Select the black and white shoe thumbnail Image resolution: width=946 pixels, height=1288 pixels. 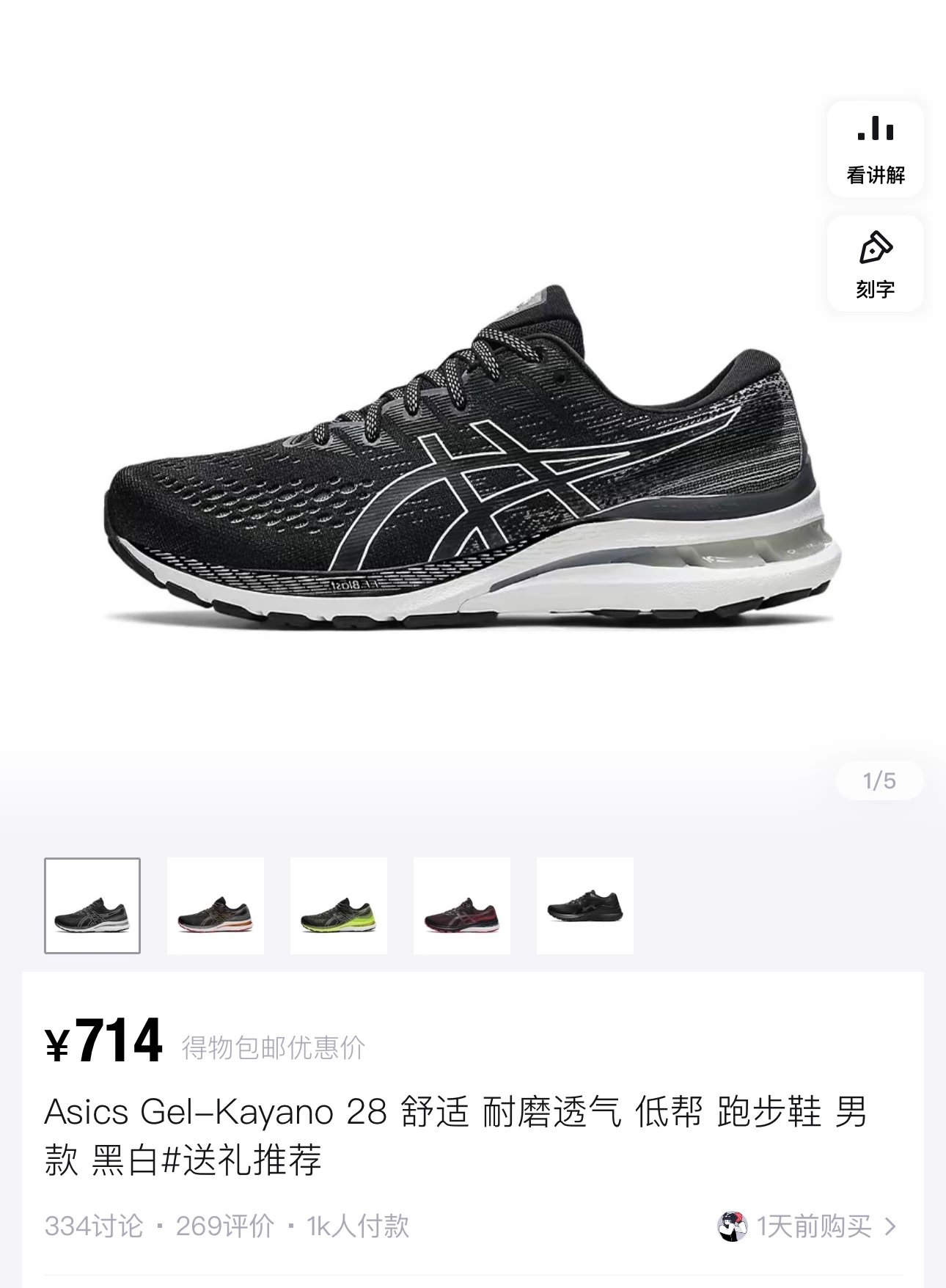92,905
